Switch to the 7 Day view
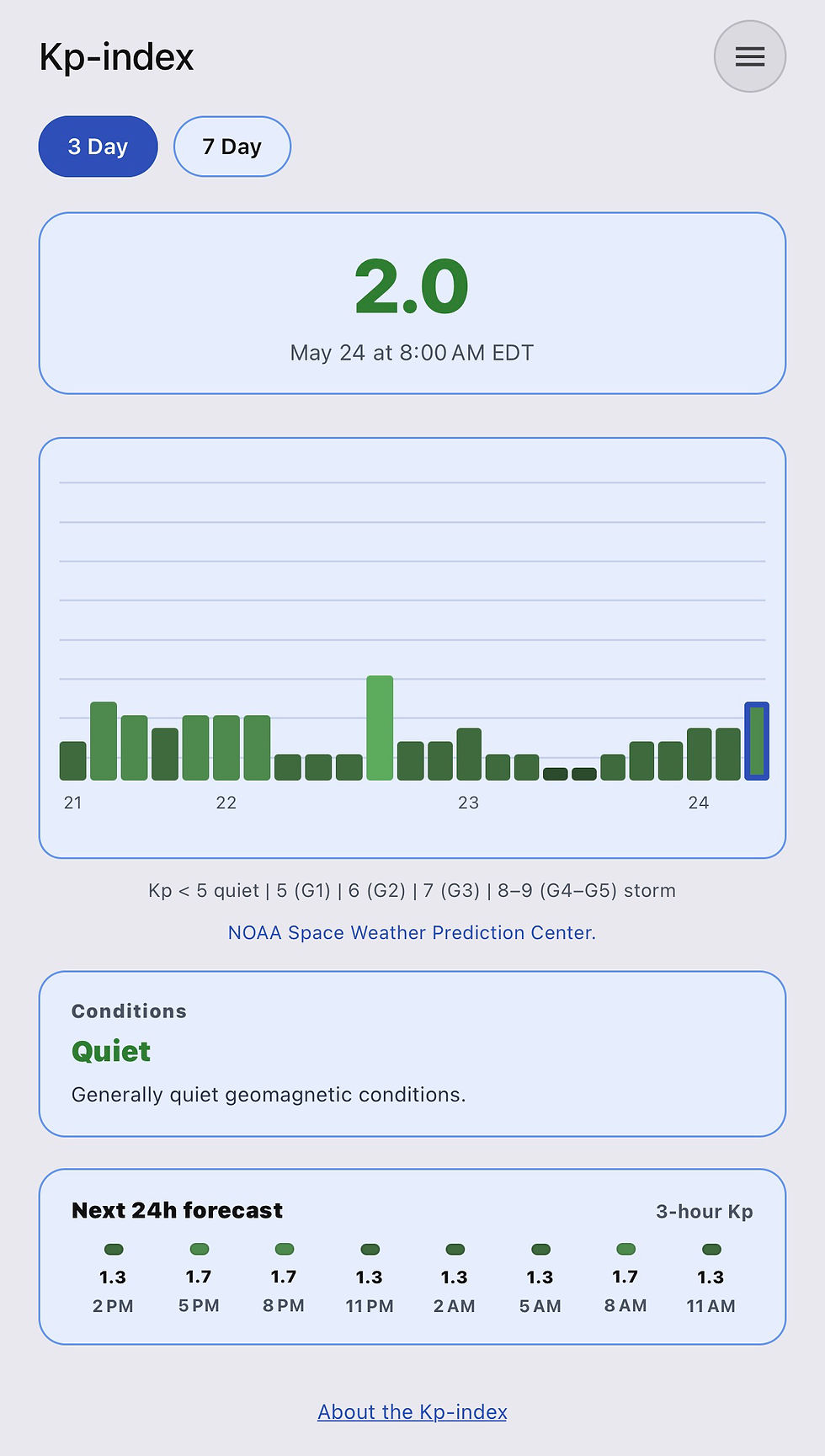The image size is (825, 1456). (x=232, y=147)
